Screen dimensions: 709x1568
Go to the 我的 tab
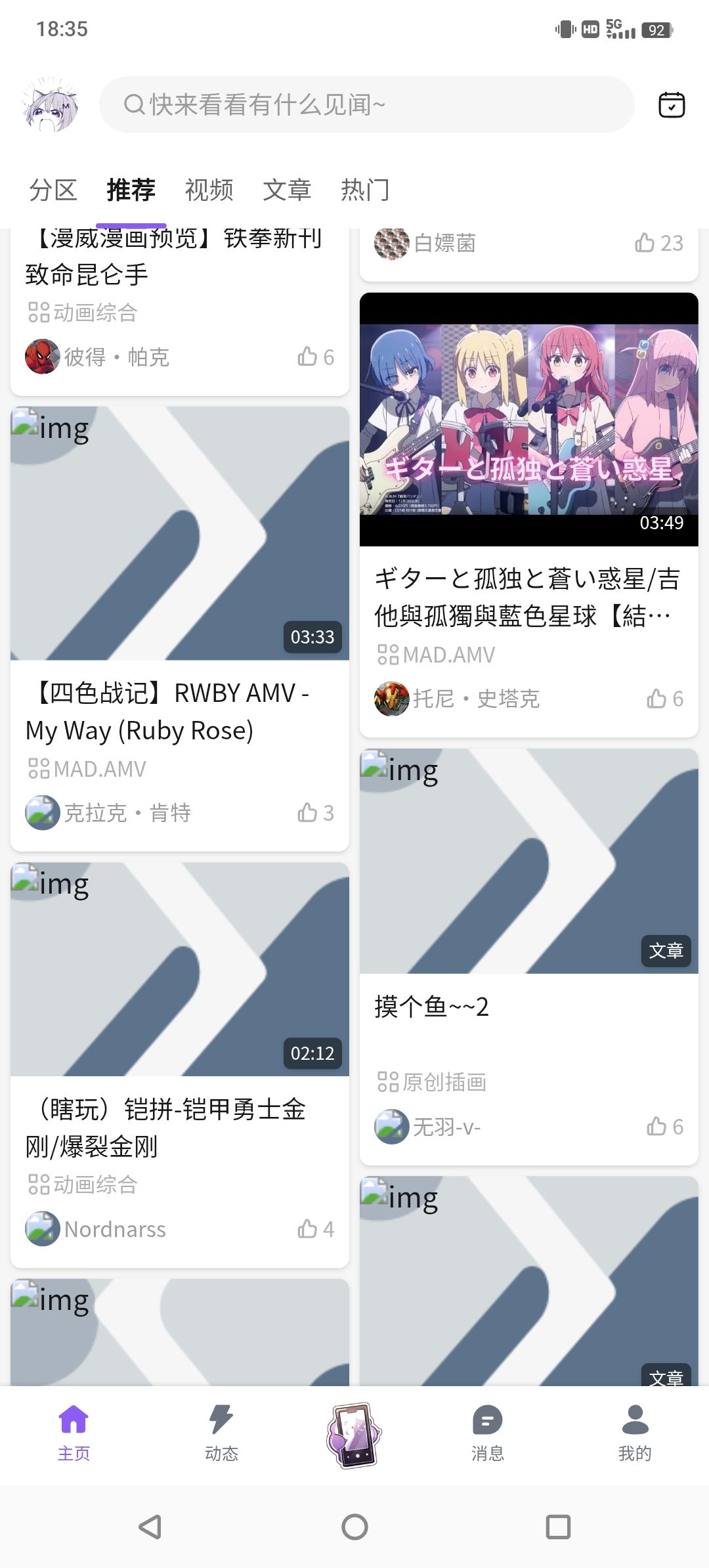635,1433
